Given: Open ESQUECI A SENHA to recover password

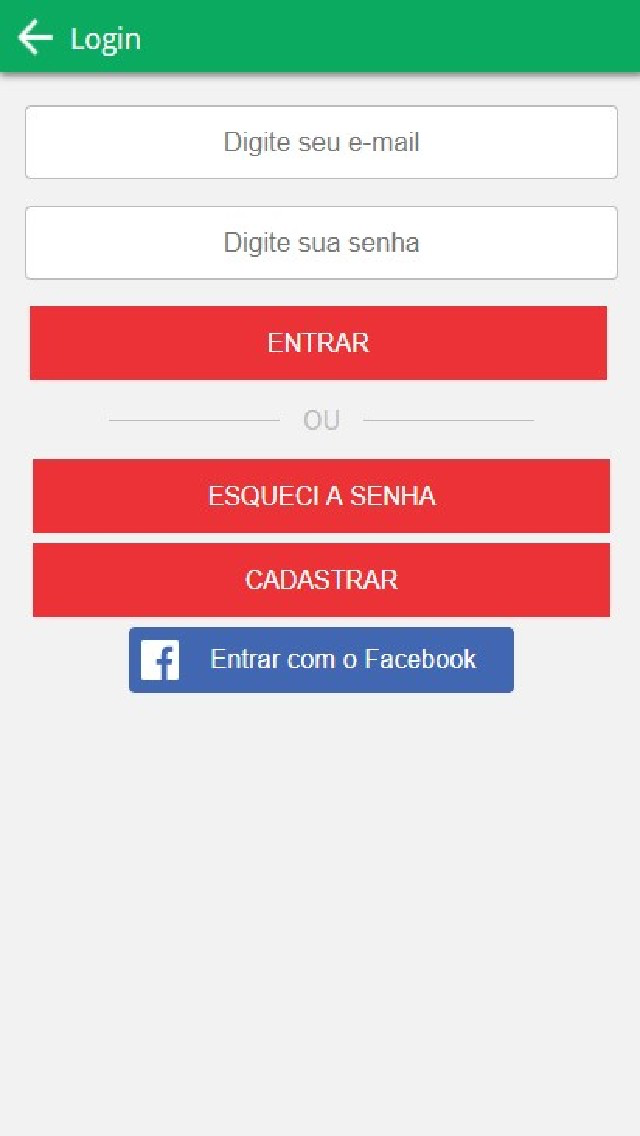Looking at the screenshot, I should pos(321,496).
